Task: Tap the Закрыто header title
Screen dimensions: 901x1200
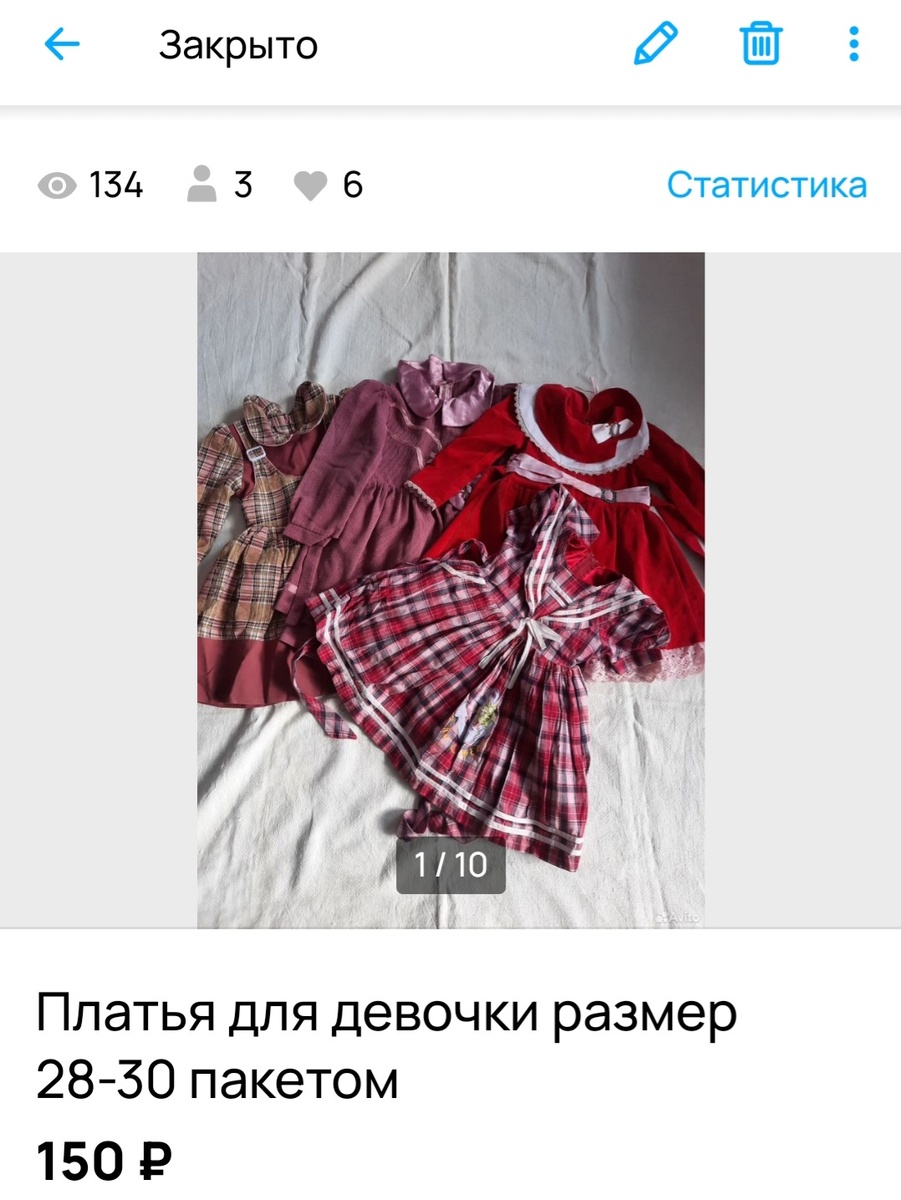Action: [237, 44]
